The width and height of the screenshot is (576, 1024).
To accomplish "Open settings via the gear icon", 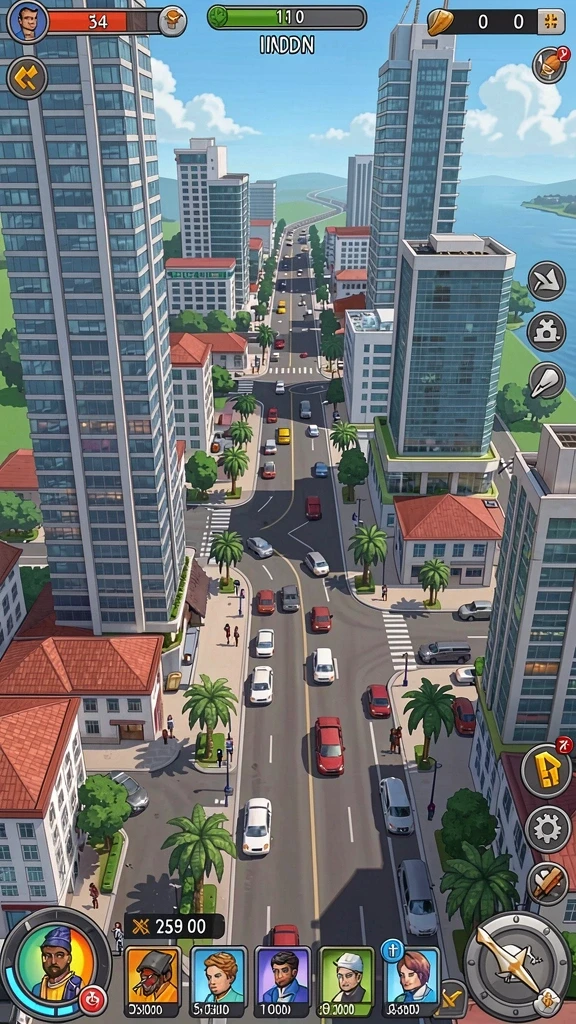I will [x=548, y=829].
